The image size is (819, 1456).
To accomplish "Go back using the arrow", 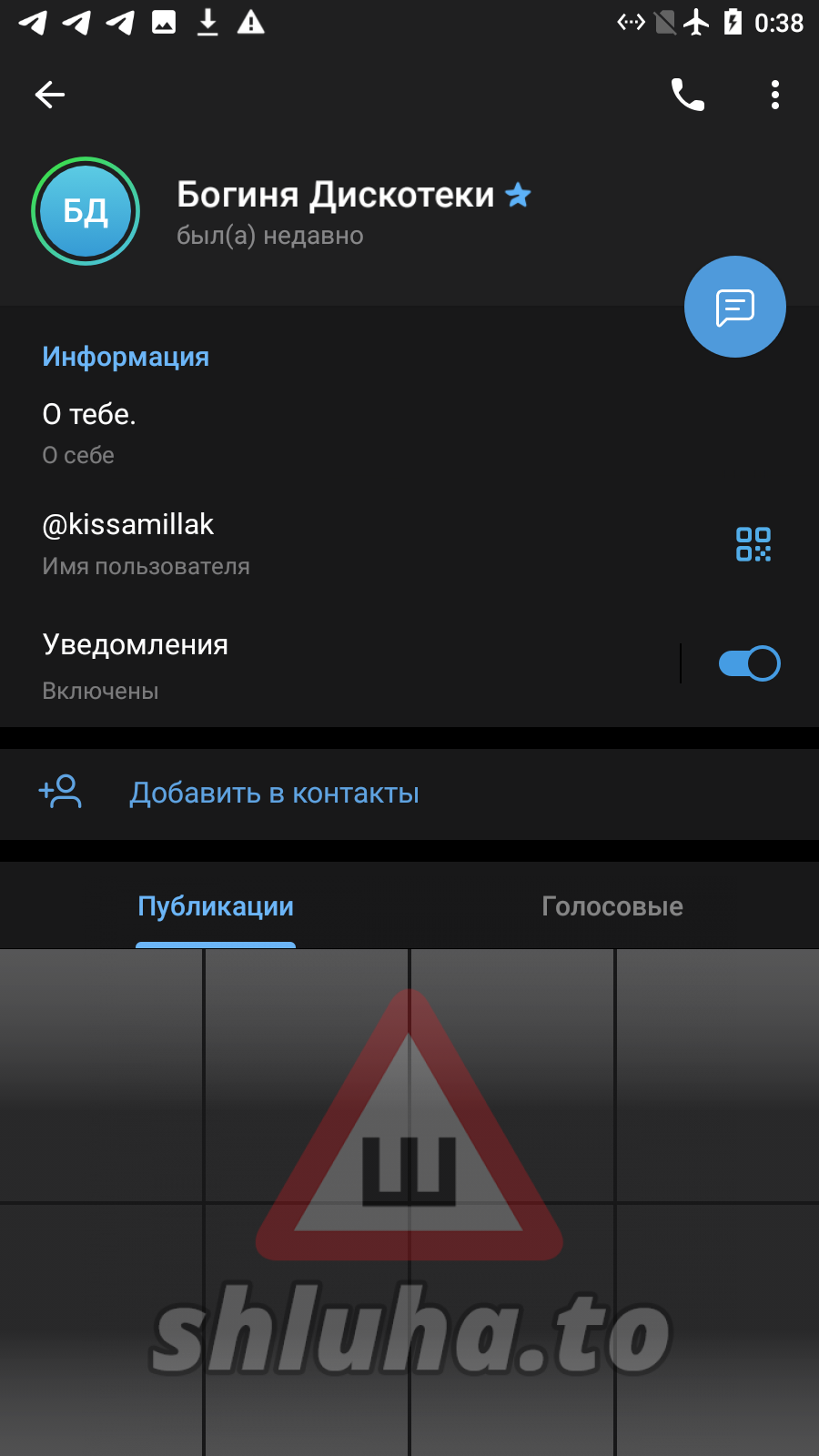I will 50,95.
